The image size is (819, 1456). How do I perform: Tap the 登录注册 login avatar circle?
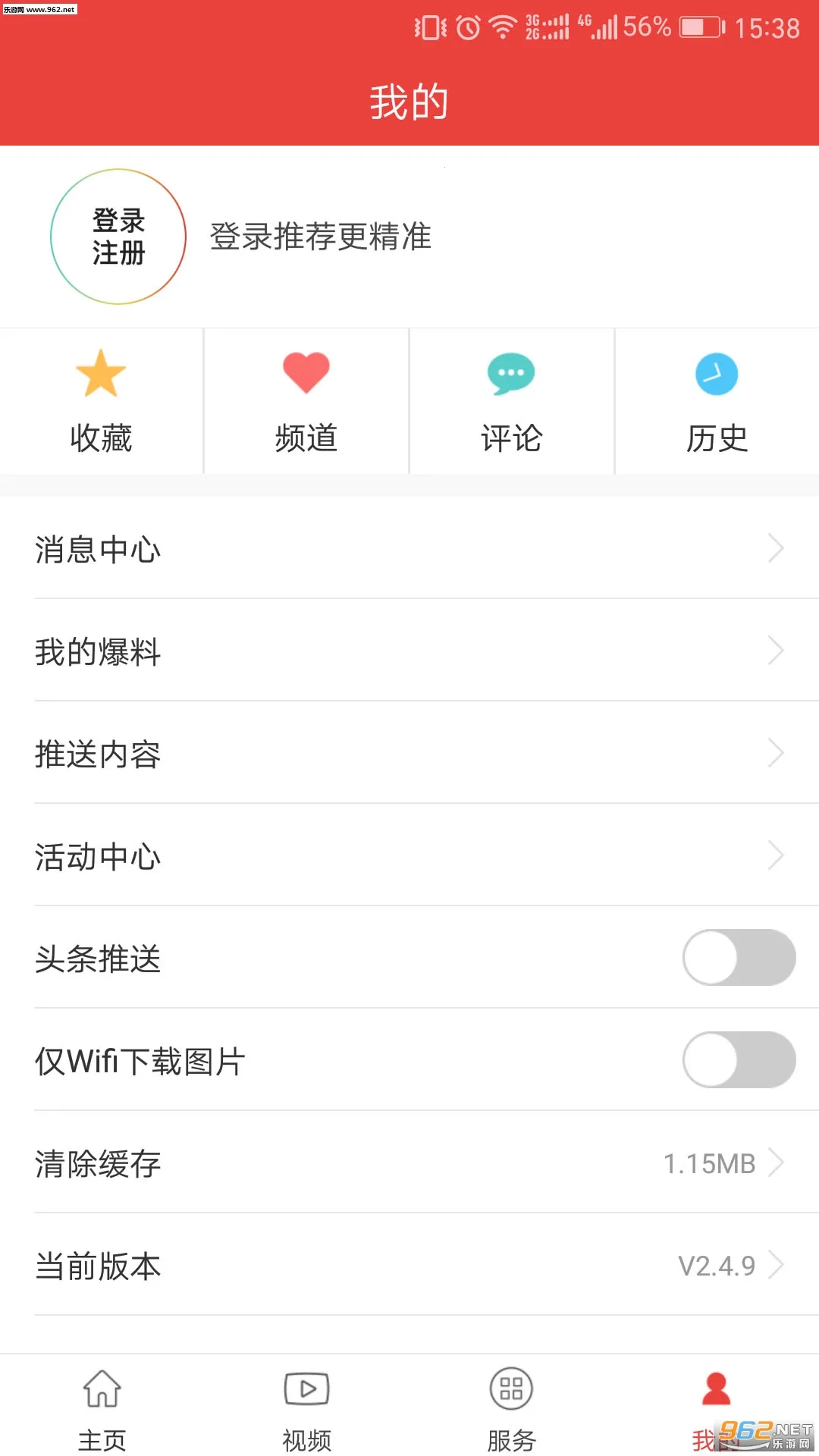117,237
